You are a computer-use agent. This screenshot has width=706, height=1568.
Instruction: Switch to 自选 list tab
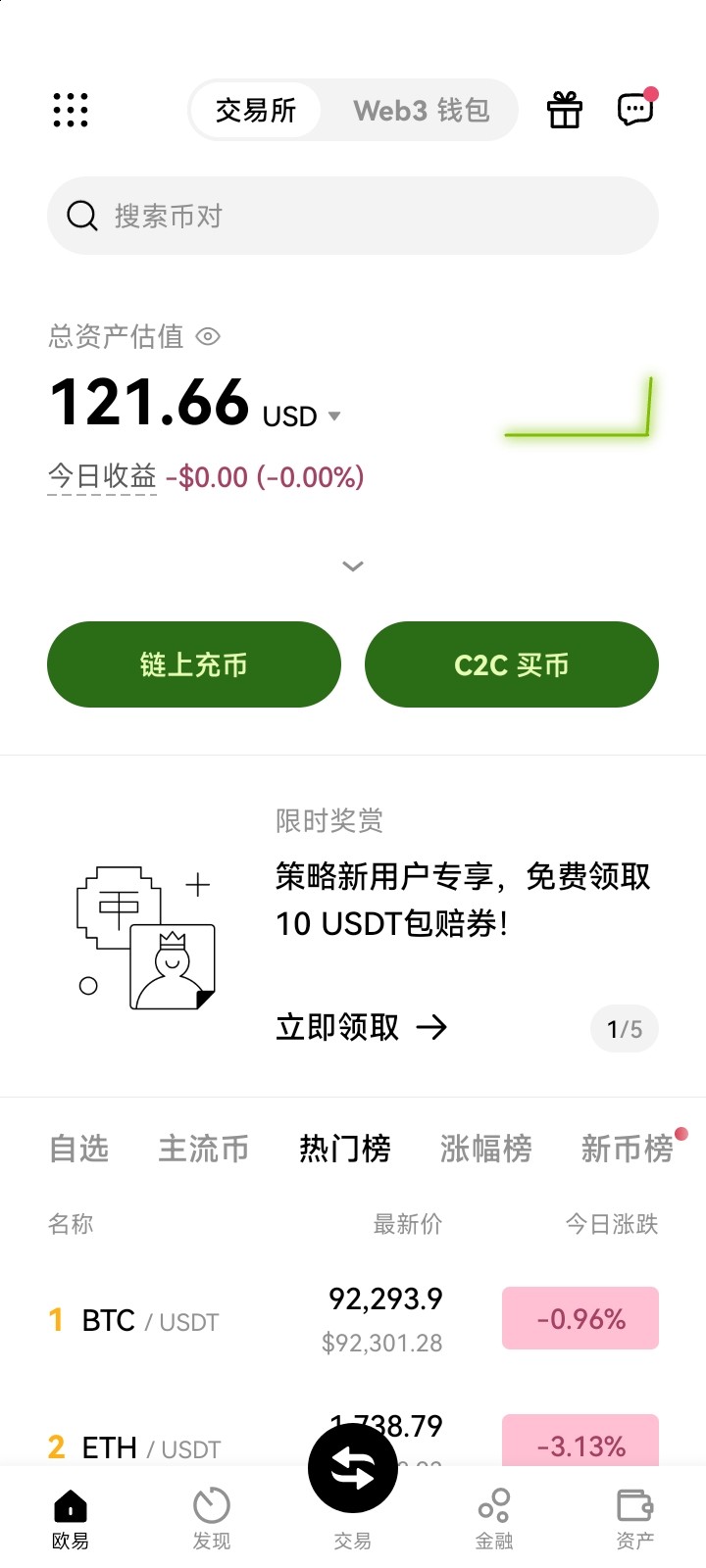[x=78, y=1149]
